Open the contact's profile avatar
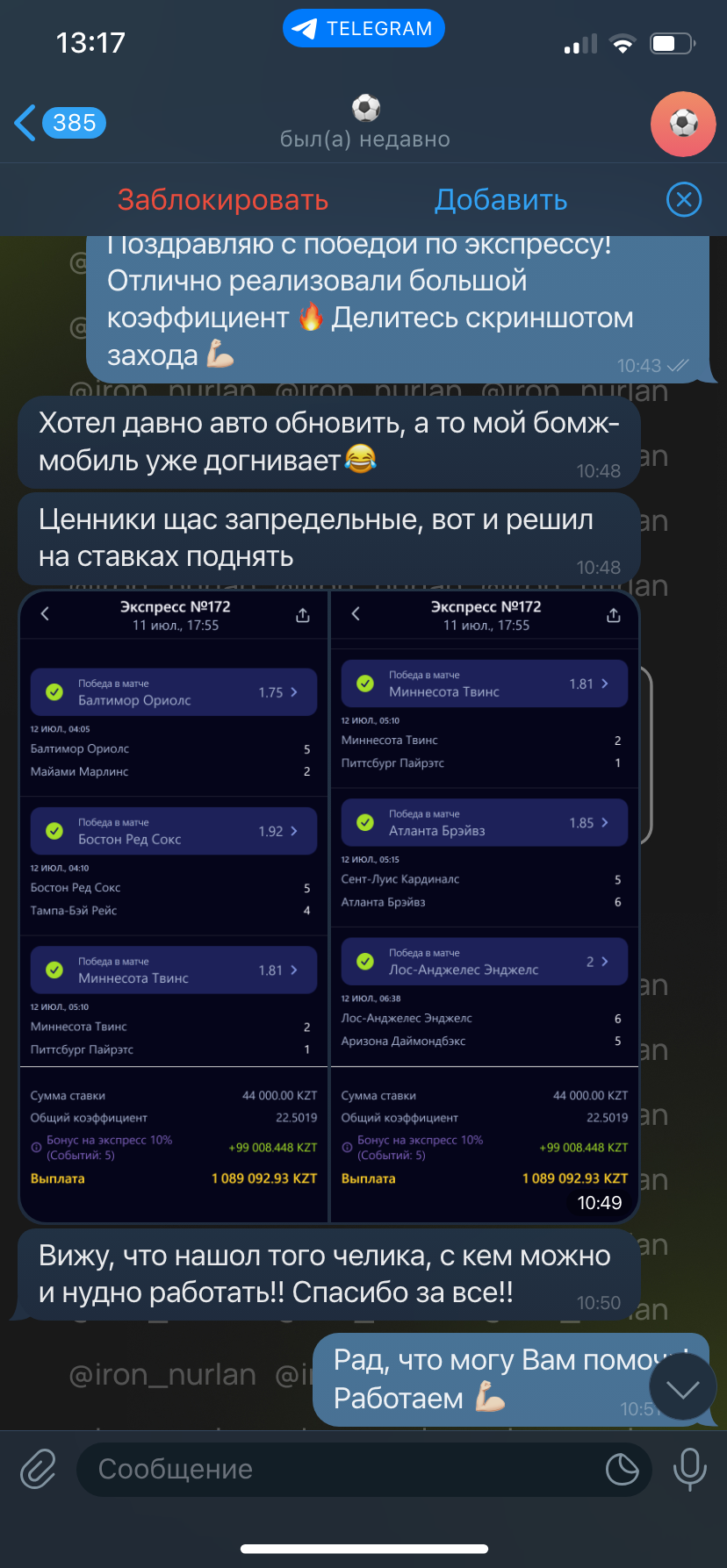 683,124
